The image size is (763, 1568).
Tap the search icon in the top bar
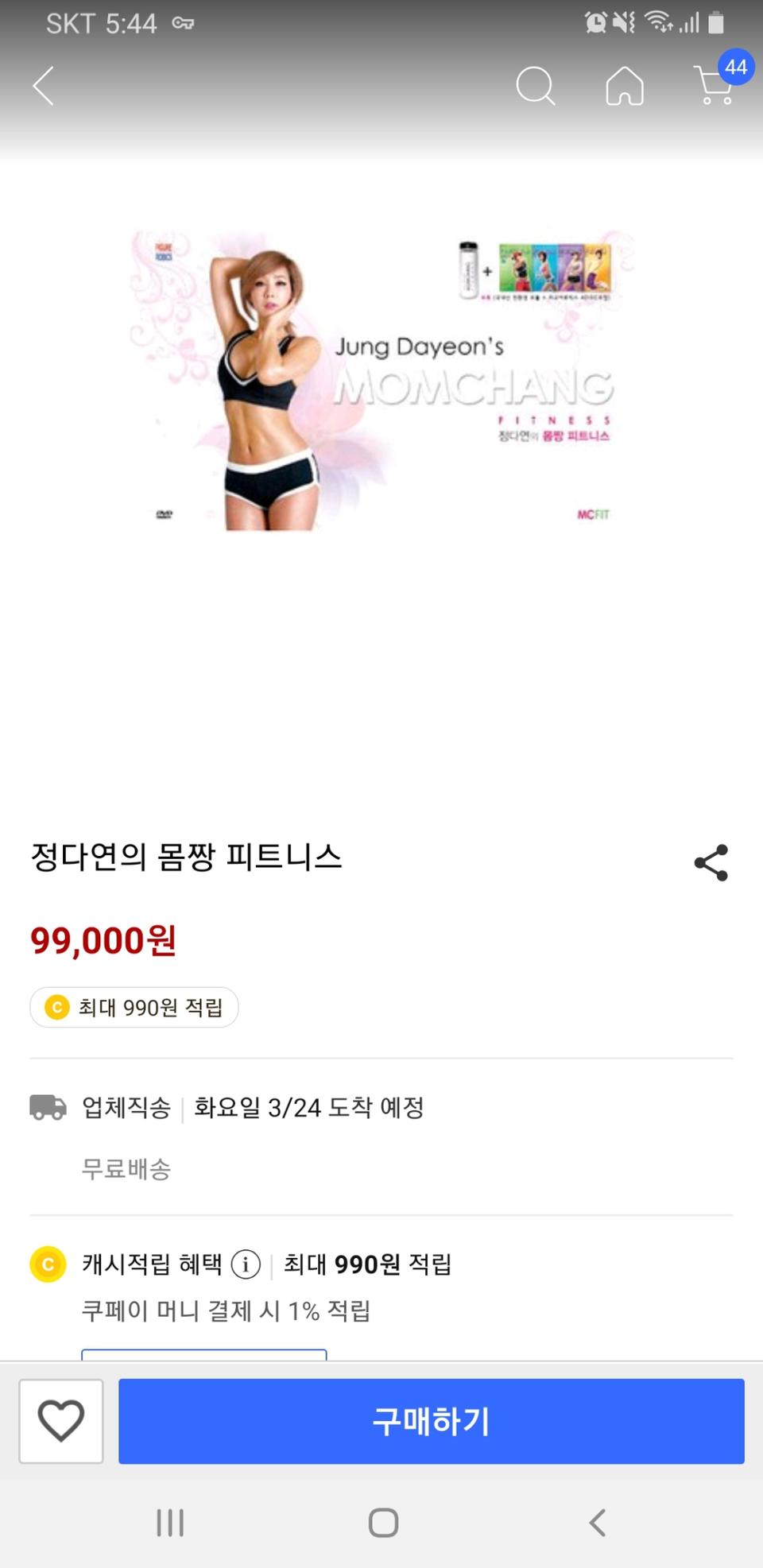click(536, 86)
